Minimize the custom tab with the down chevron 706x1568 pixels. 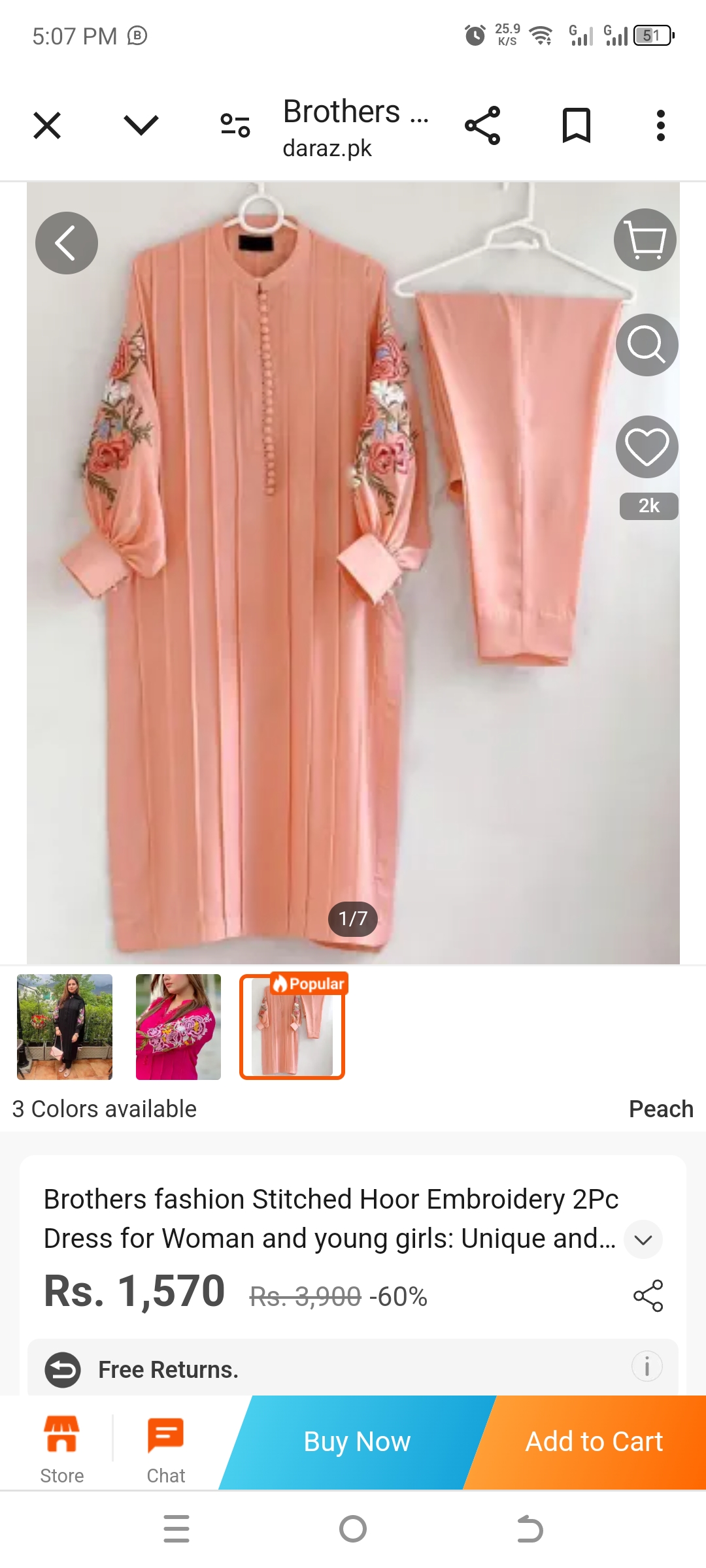pos(141,125)
